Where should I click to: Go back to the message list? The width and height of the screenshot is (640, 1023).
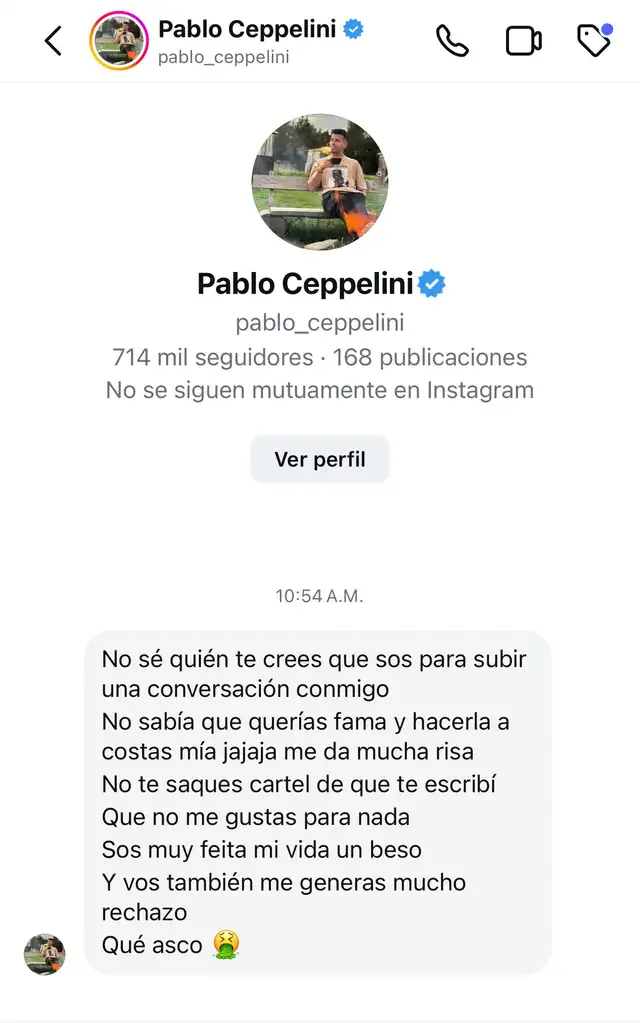[x=53, y=41]
